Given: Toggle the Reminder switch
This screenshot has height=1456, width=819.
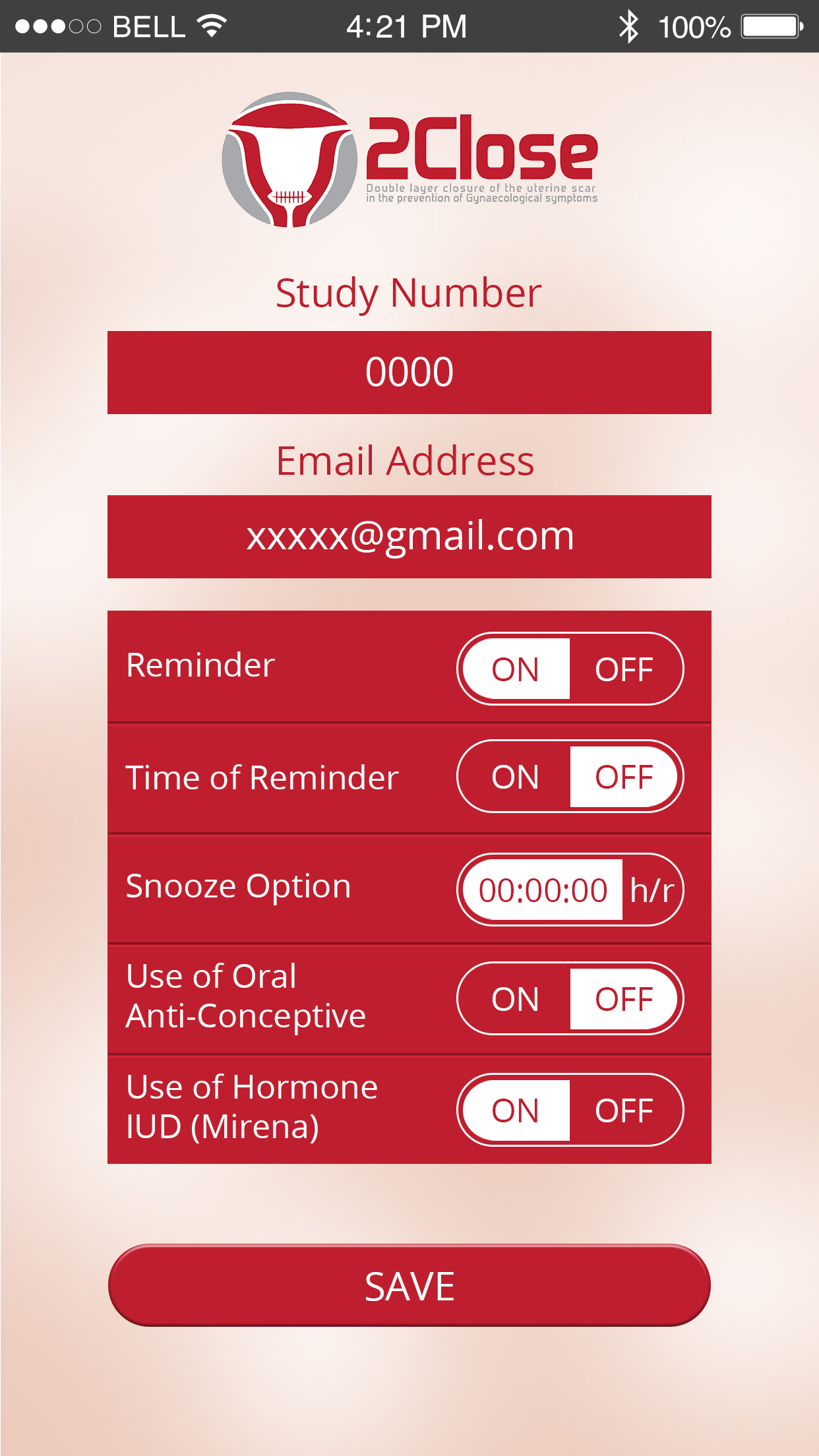Looking at the screenshot, I should (570, 669).
